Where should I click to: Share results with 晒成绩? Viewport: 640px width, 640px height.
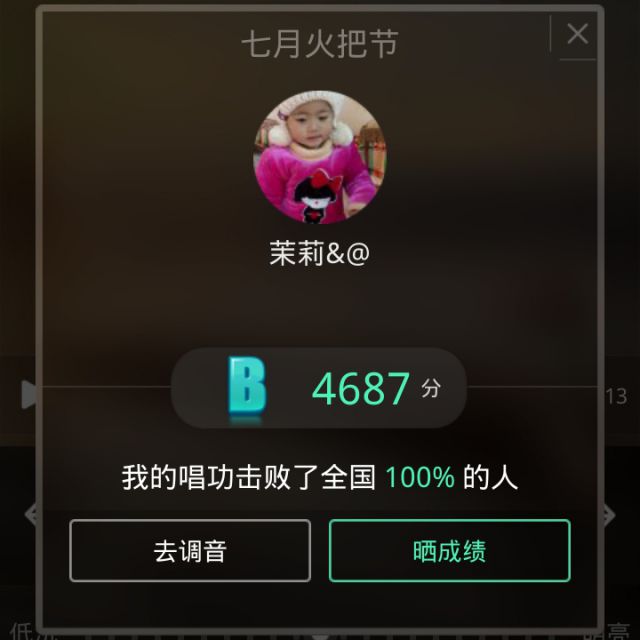pyautogui.click(x=449, y=550)
